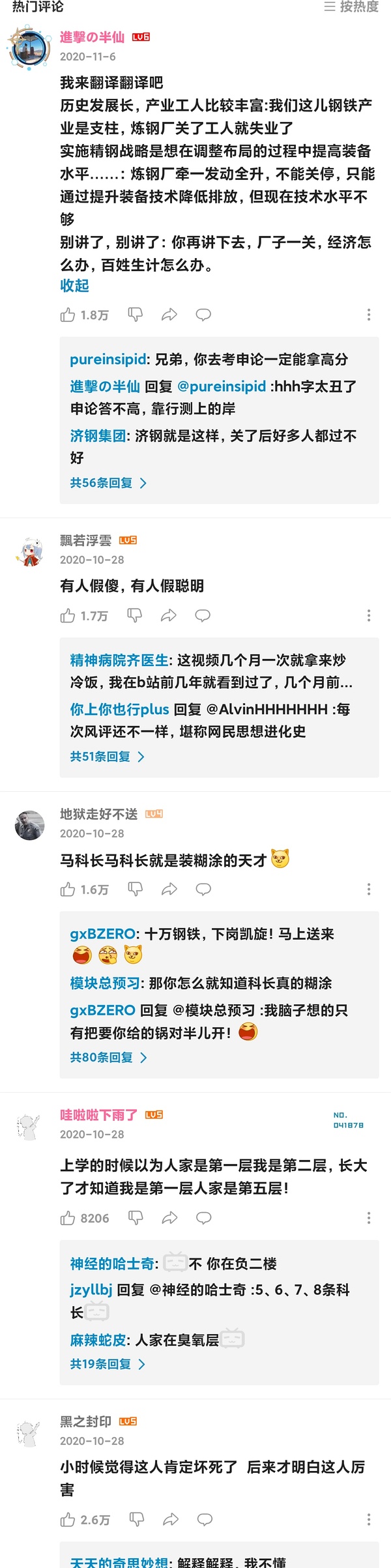Like 進撃の半仙's comment with 1.8万 likes
Screen dimensions: 391x1568
[x=68, y=315]
